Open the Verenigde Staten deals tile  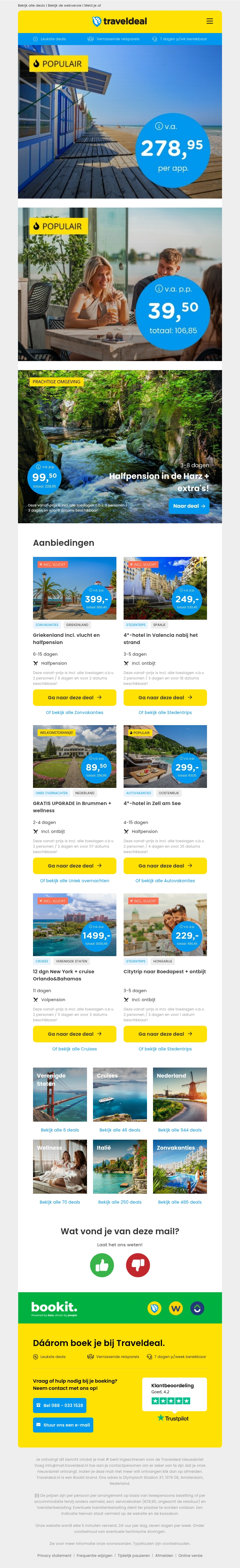59,1094
